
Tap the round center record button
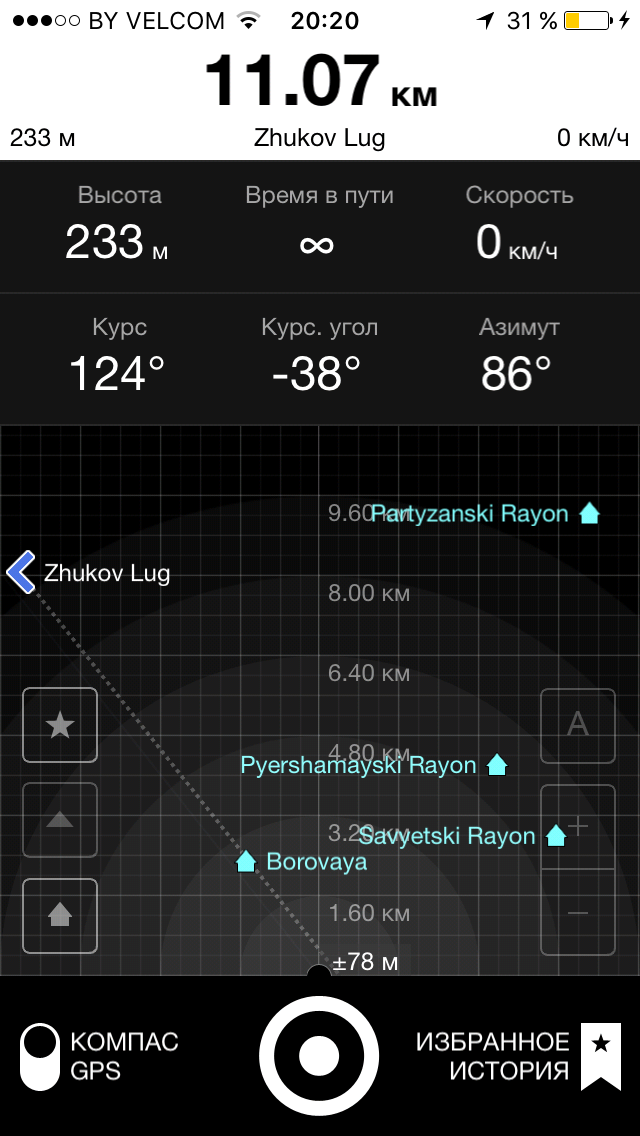click(x=319, y=1056)
